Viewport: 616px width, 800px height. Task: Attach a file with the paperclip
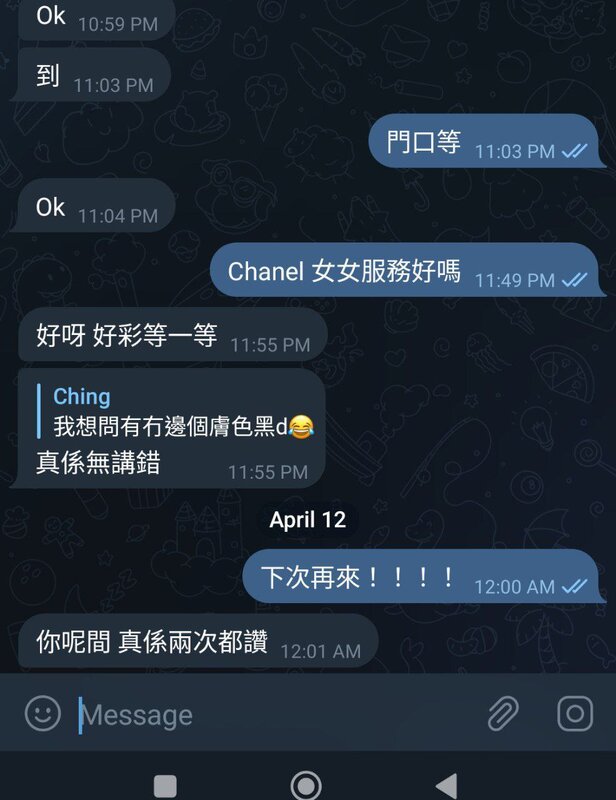[503, 714]
